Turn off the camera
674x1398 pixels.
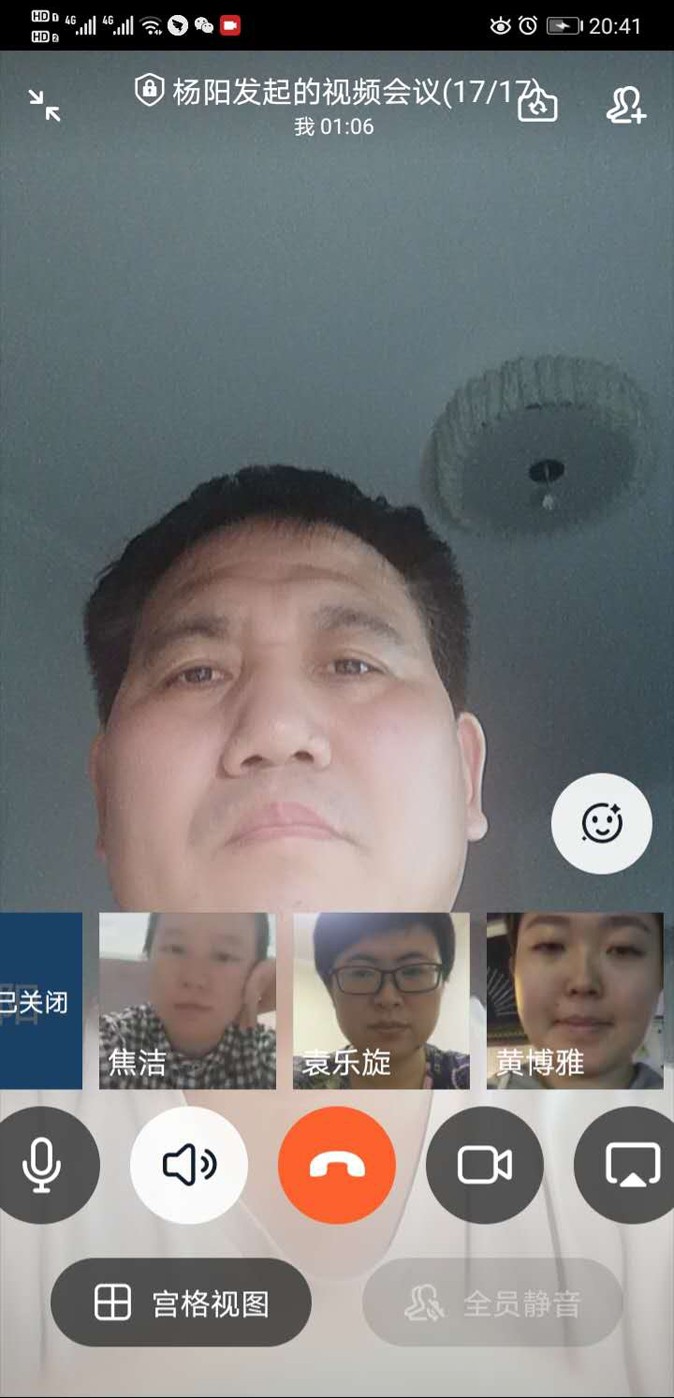[484, 1165]
